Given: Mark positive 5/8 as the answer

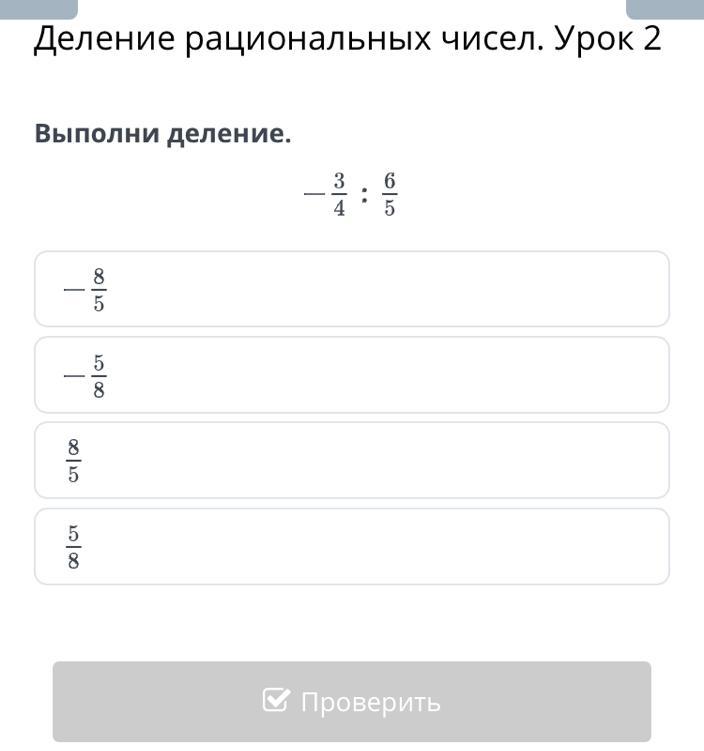Looking at the screenshot, I should pyautogui.click(x=351, y=546).
